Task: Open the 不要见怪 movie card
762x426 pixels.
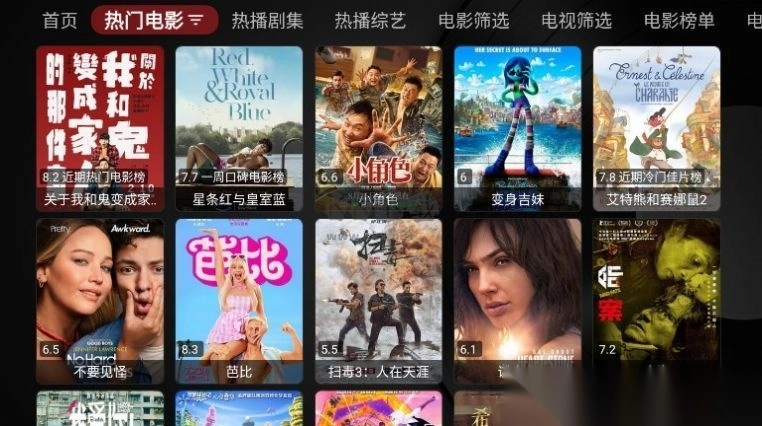Action: (99, 300)
